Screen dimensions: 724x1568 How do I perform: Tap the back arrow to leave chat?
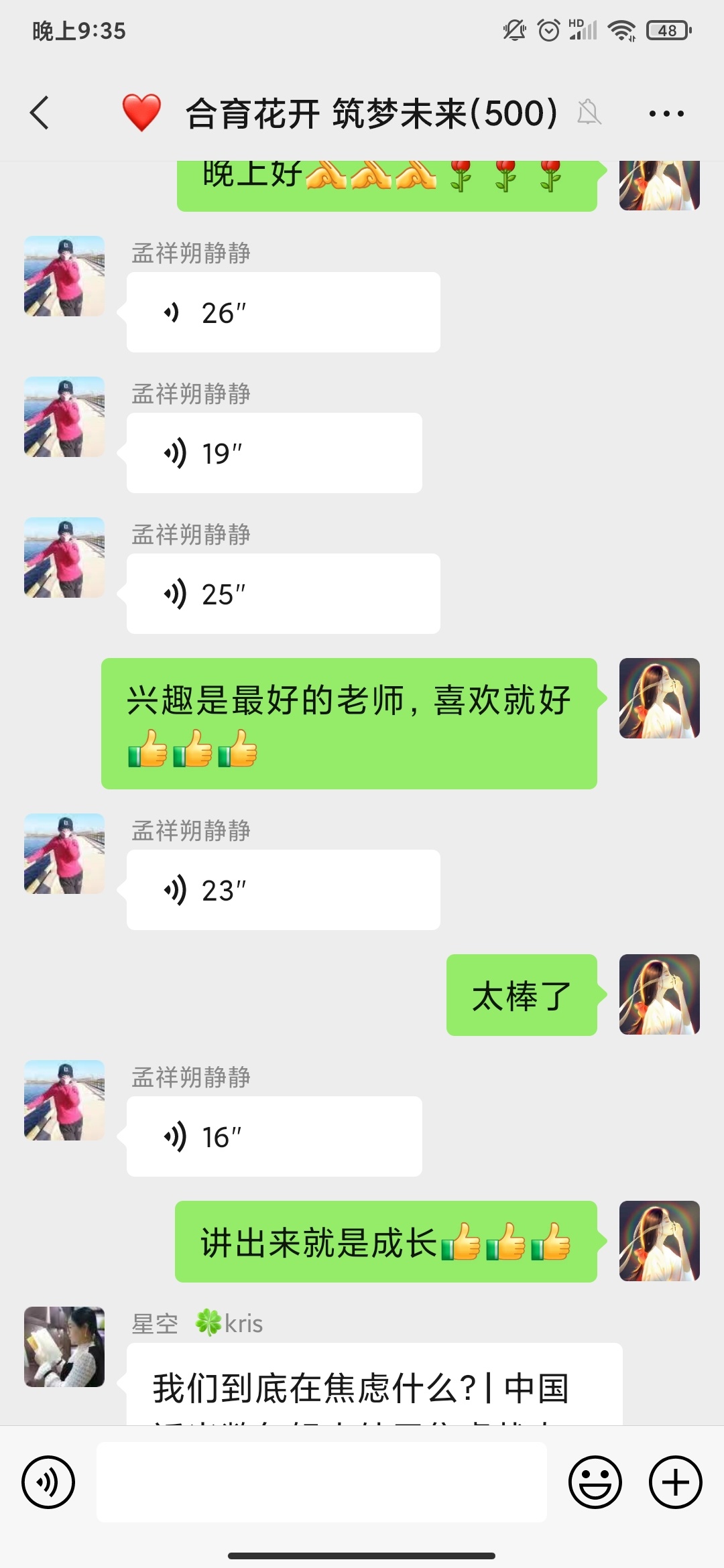click(38, 113)
